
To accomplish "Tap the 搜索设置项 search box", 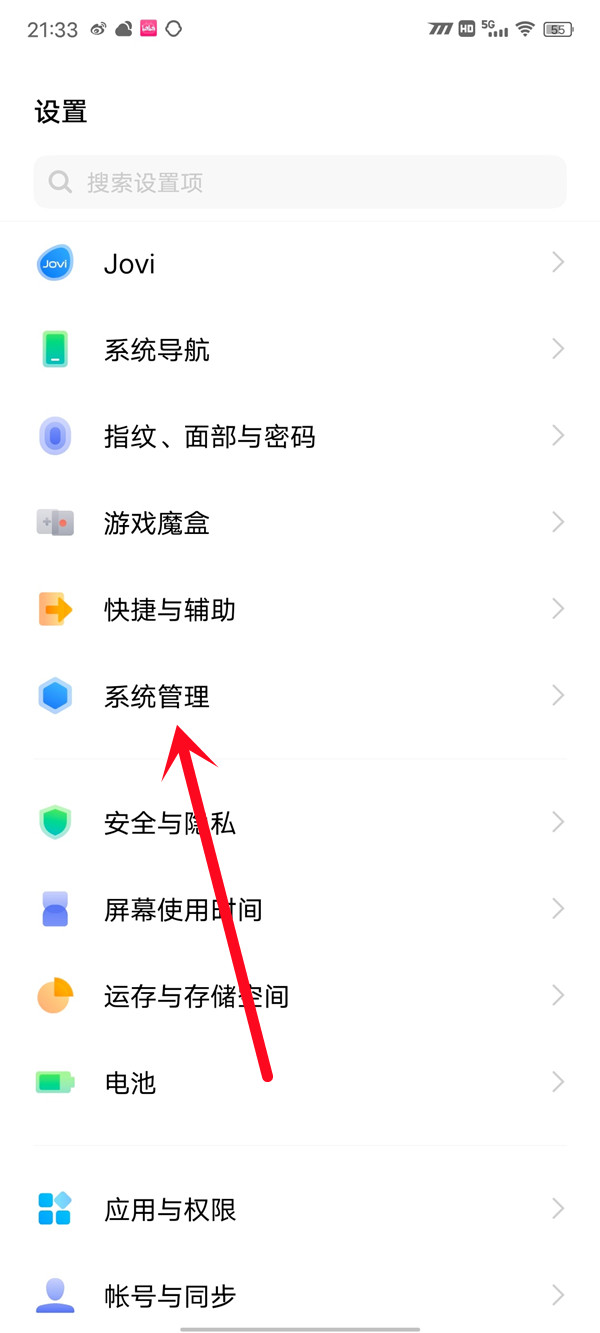I will coord(300,182).
